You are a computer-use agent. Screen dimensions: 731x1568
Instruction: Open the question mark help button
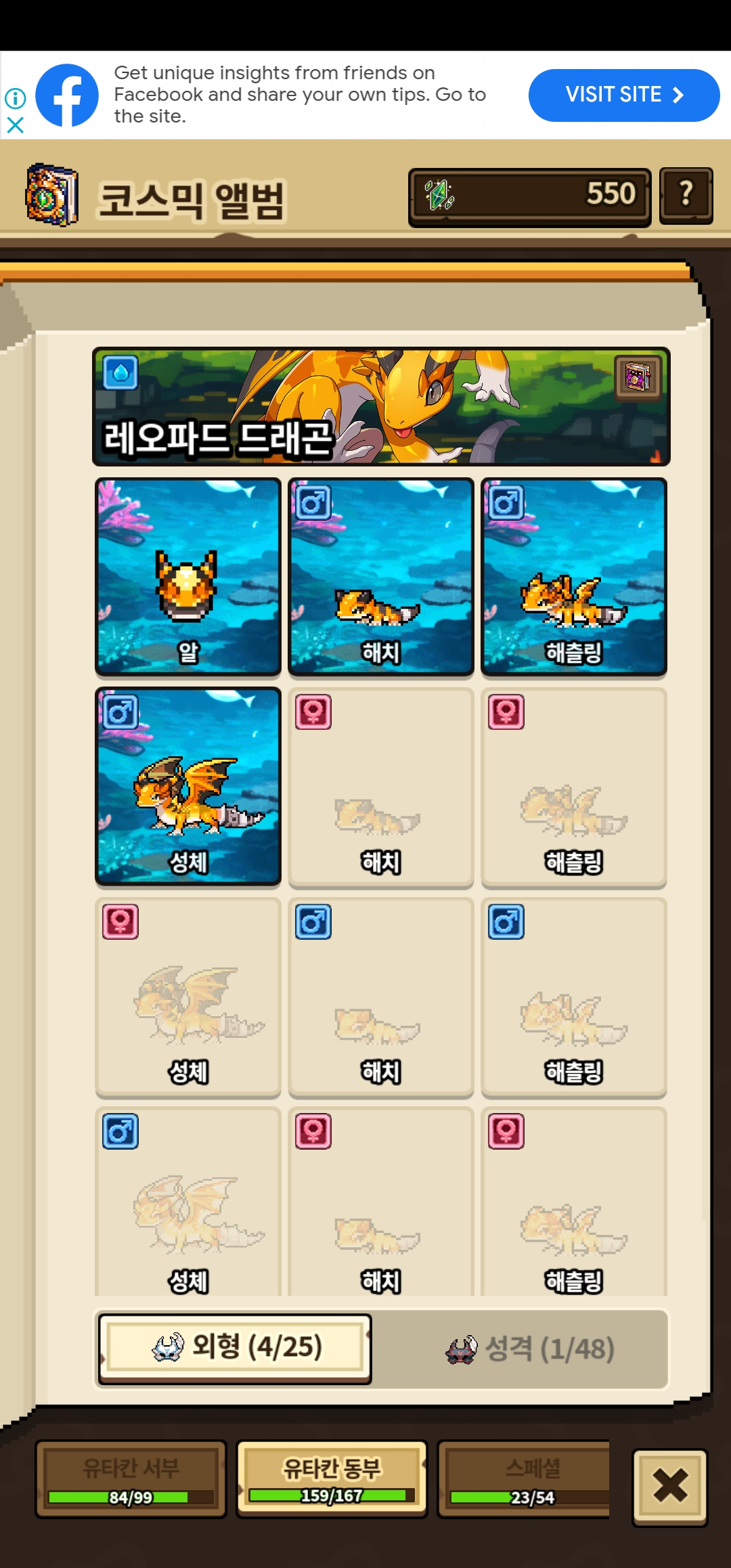686,196
